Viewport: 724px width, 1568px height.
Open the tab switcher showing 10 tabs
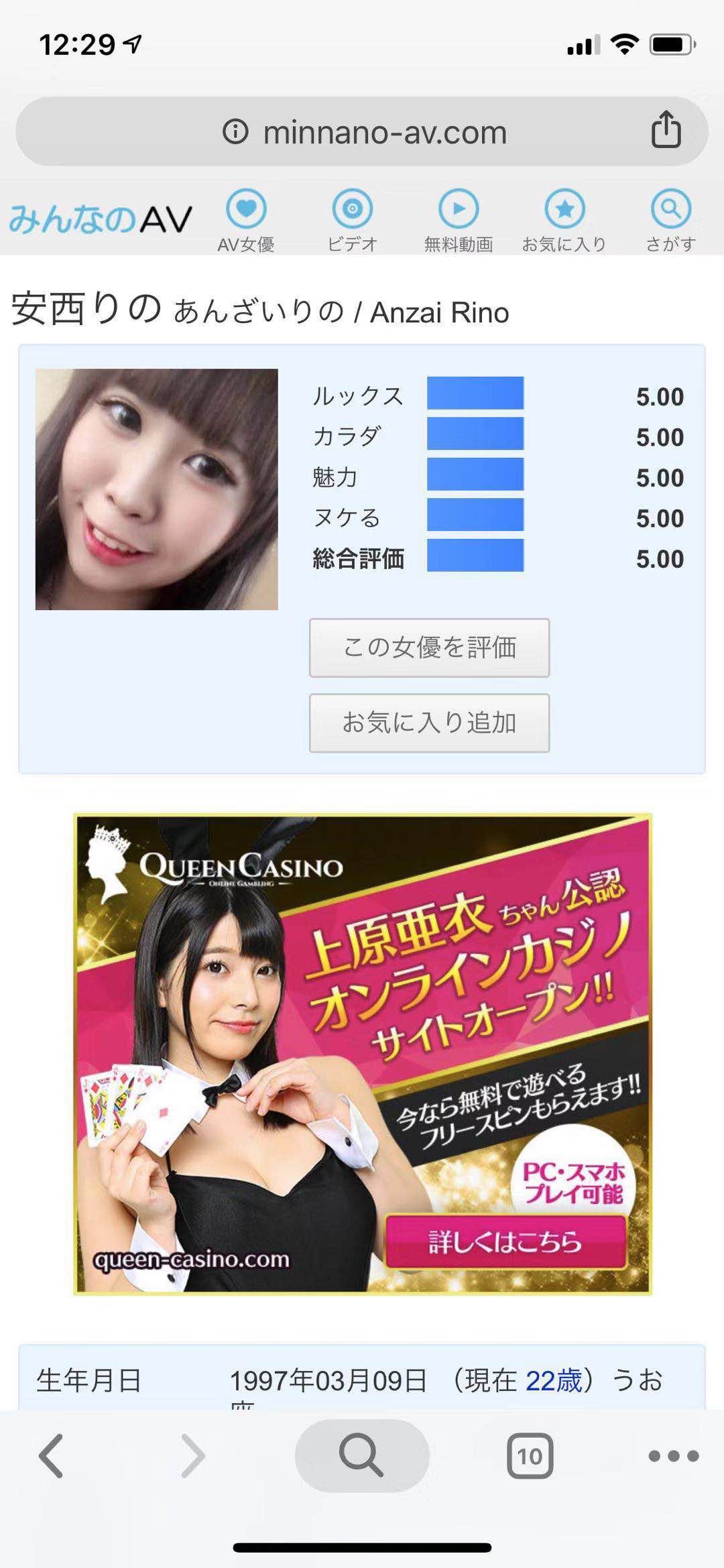(x=530, y=1456)
